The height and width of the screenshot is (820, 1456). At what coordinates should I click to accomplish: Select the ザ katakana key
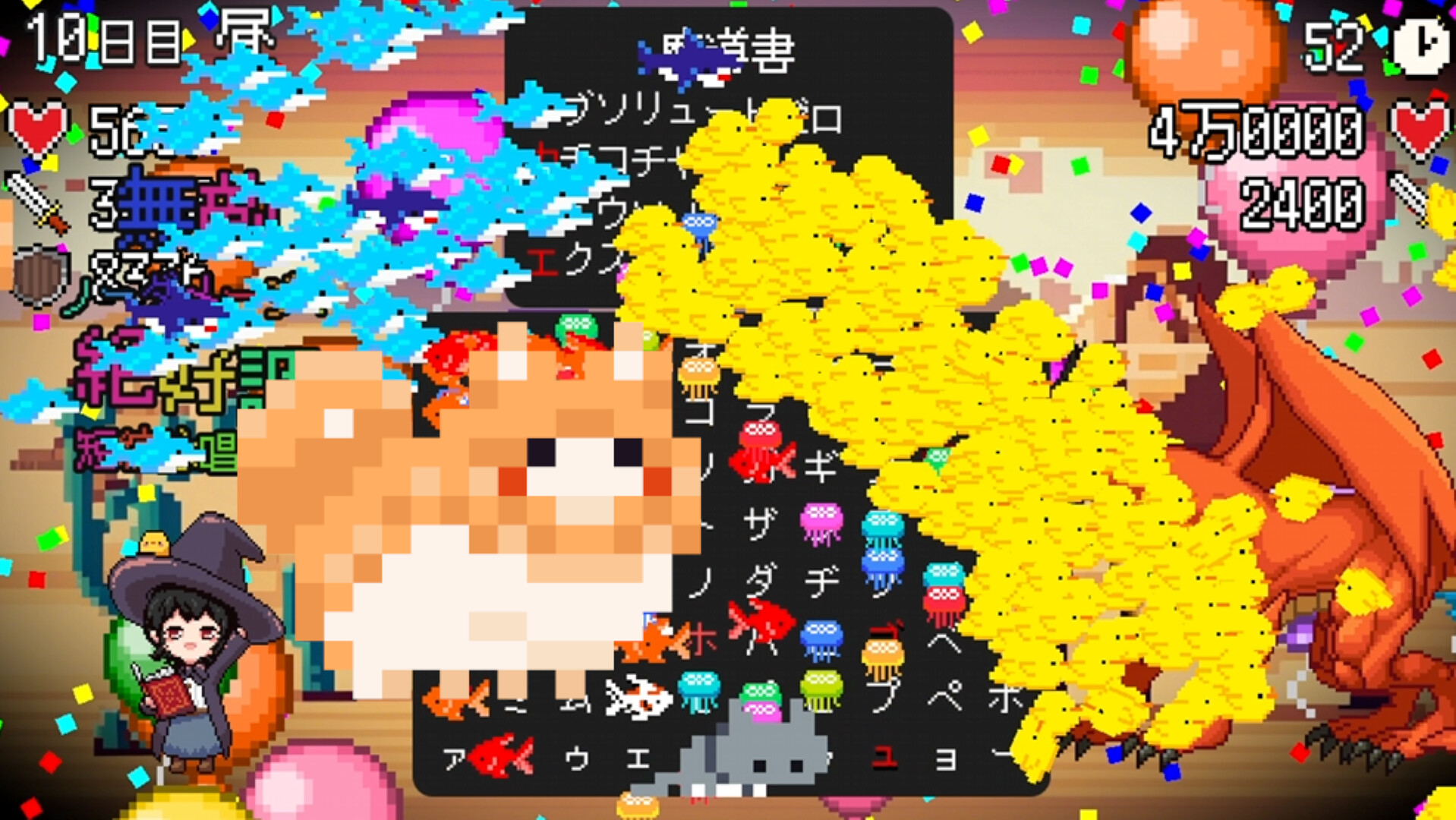point(760,523)
